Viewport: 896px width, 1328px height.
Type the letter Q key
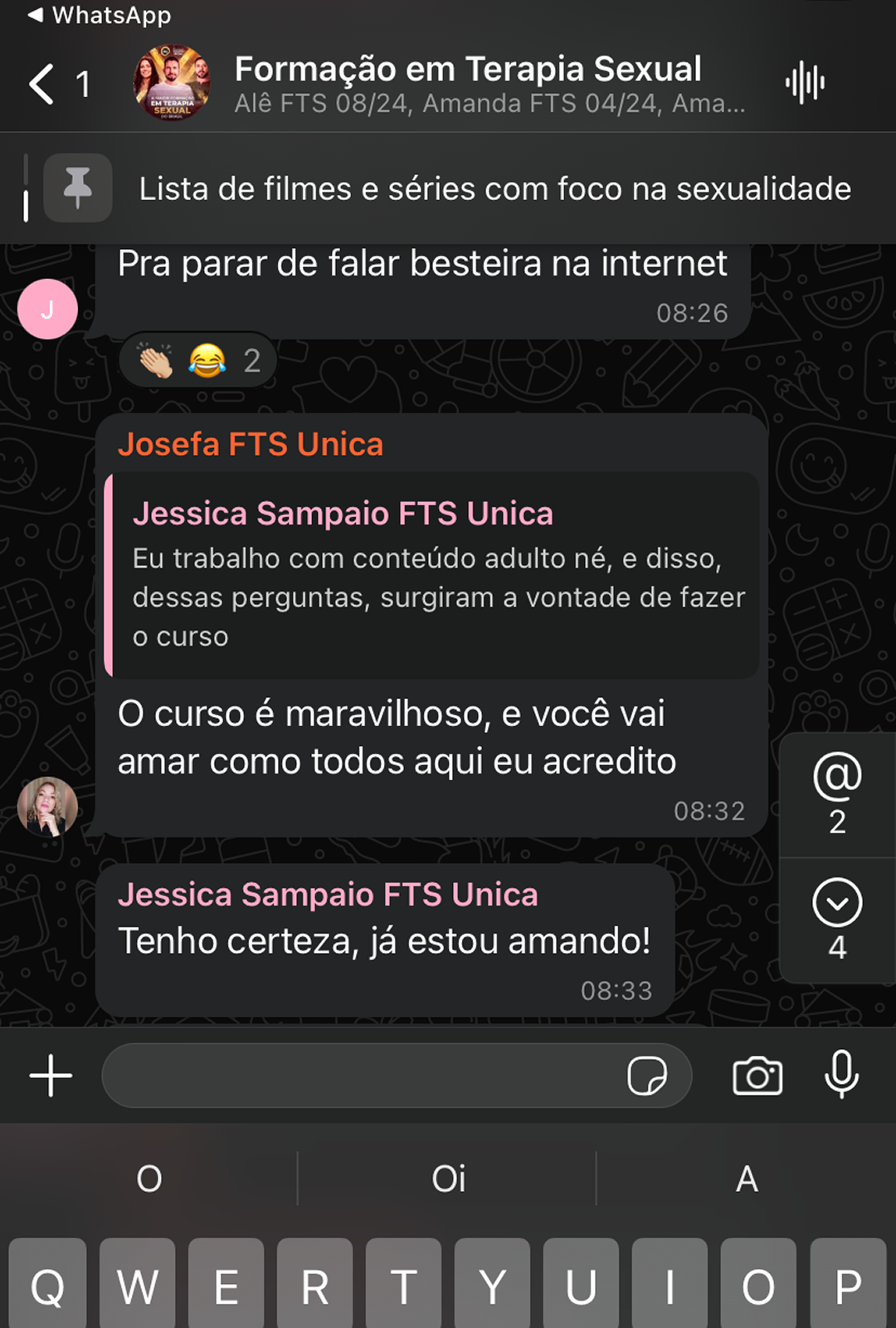click(x=47, y=1286)
